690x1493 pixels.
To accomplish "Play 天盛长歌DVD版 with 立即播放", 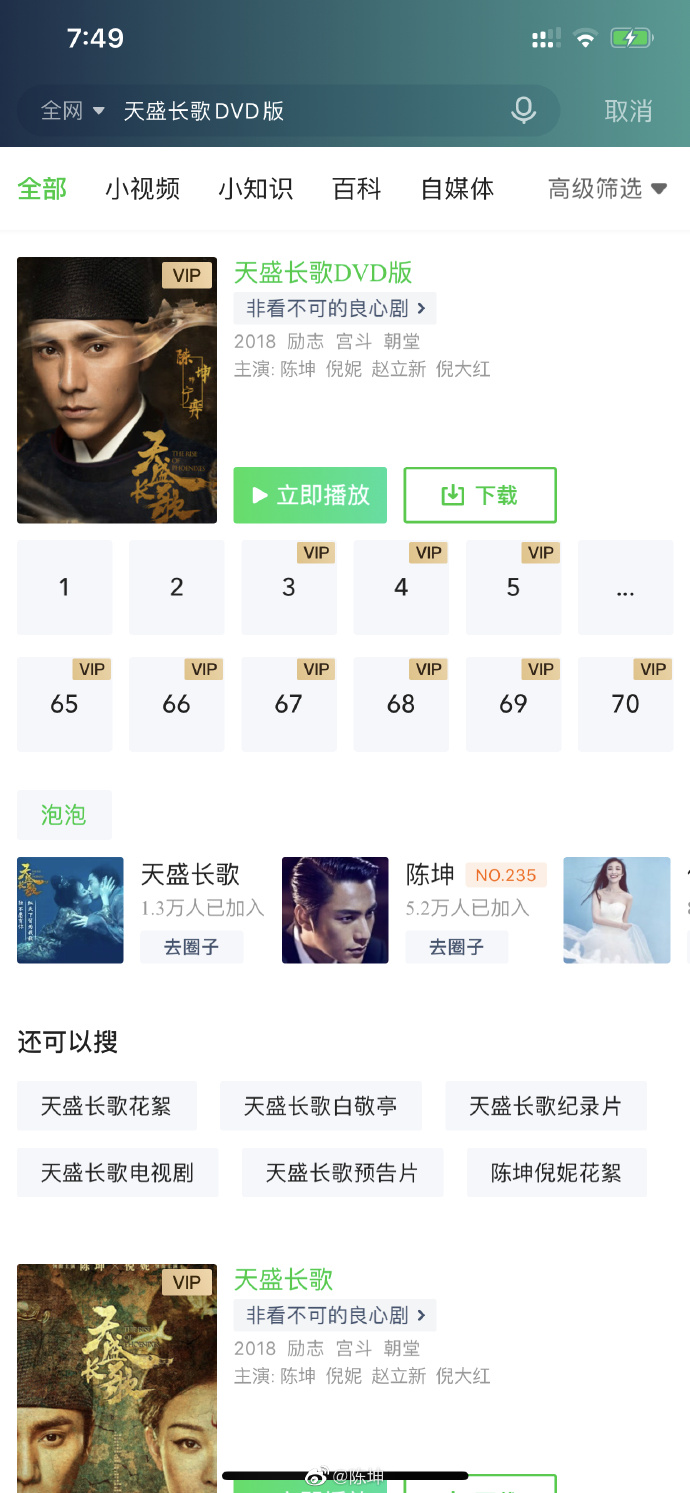I will pyautogui.click(x=310, y=495).
